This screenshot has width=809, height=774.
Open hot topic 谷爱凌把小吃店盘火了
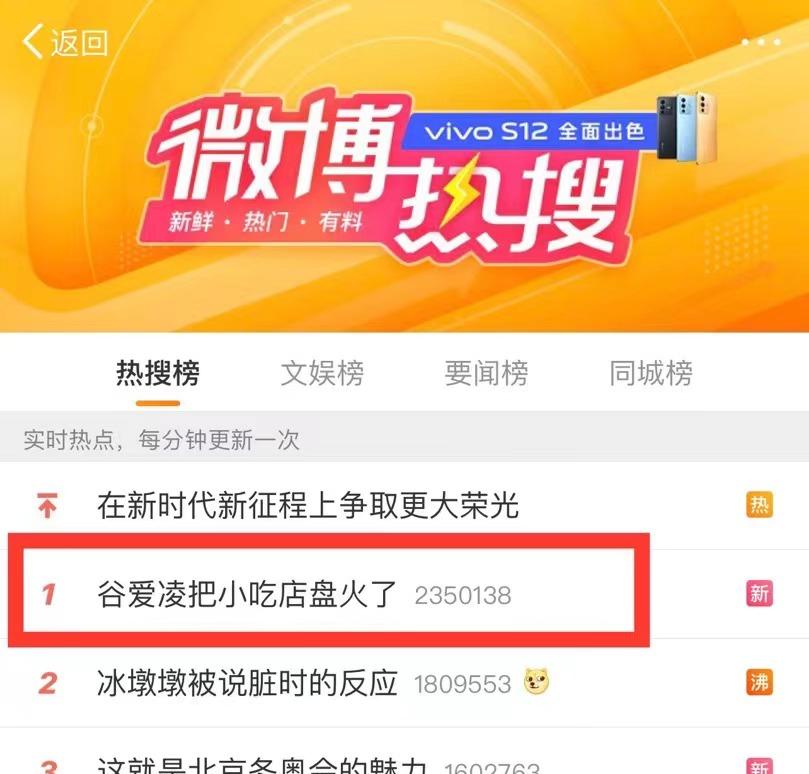[255, 595]
